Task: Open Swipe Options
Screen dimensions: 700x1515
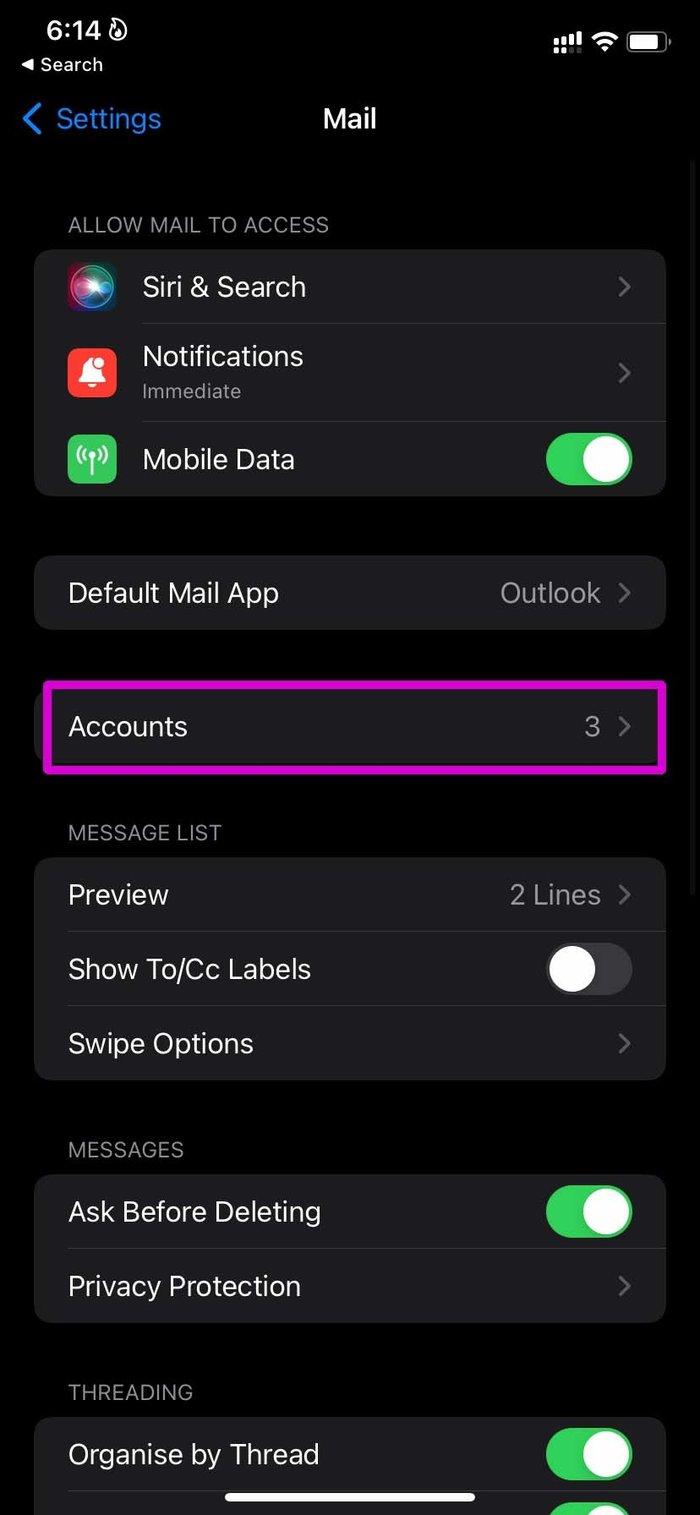Action: click(x=350, y=1043)
